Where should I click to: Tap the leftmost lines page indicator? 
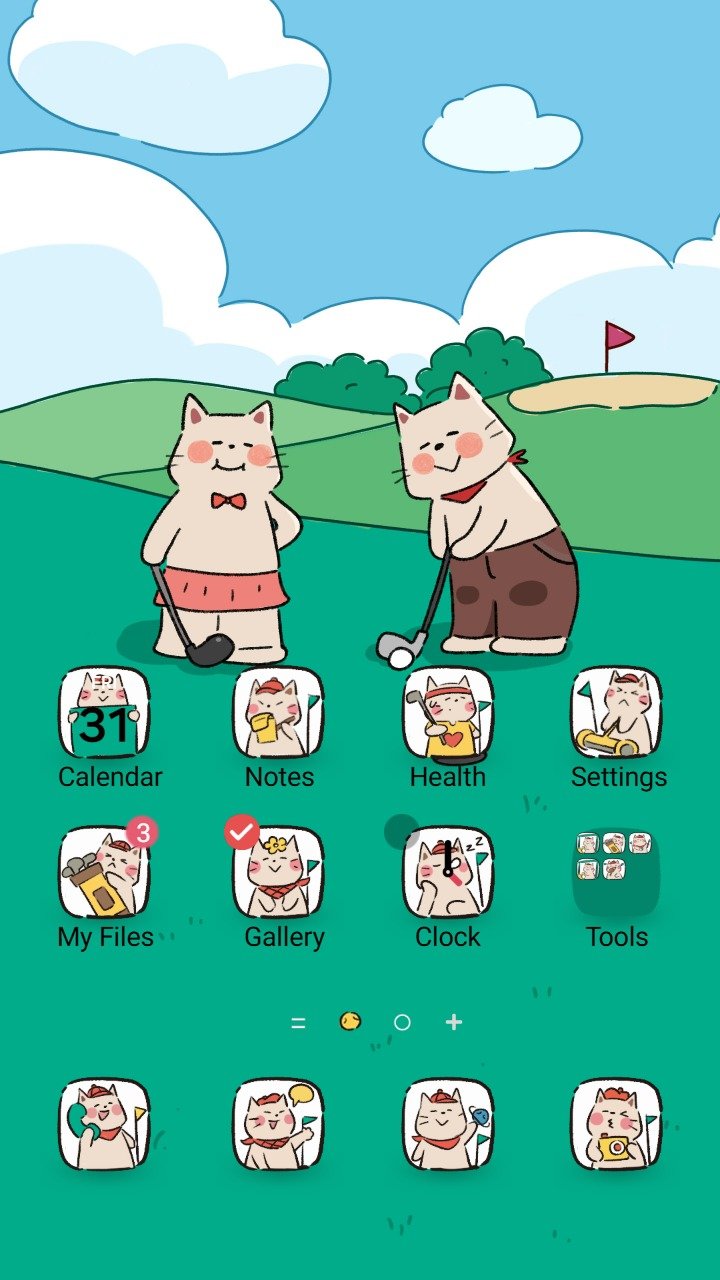pos(297,1022)
